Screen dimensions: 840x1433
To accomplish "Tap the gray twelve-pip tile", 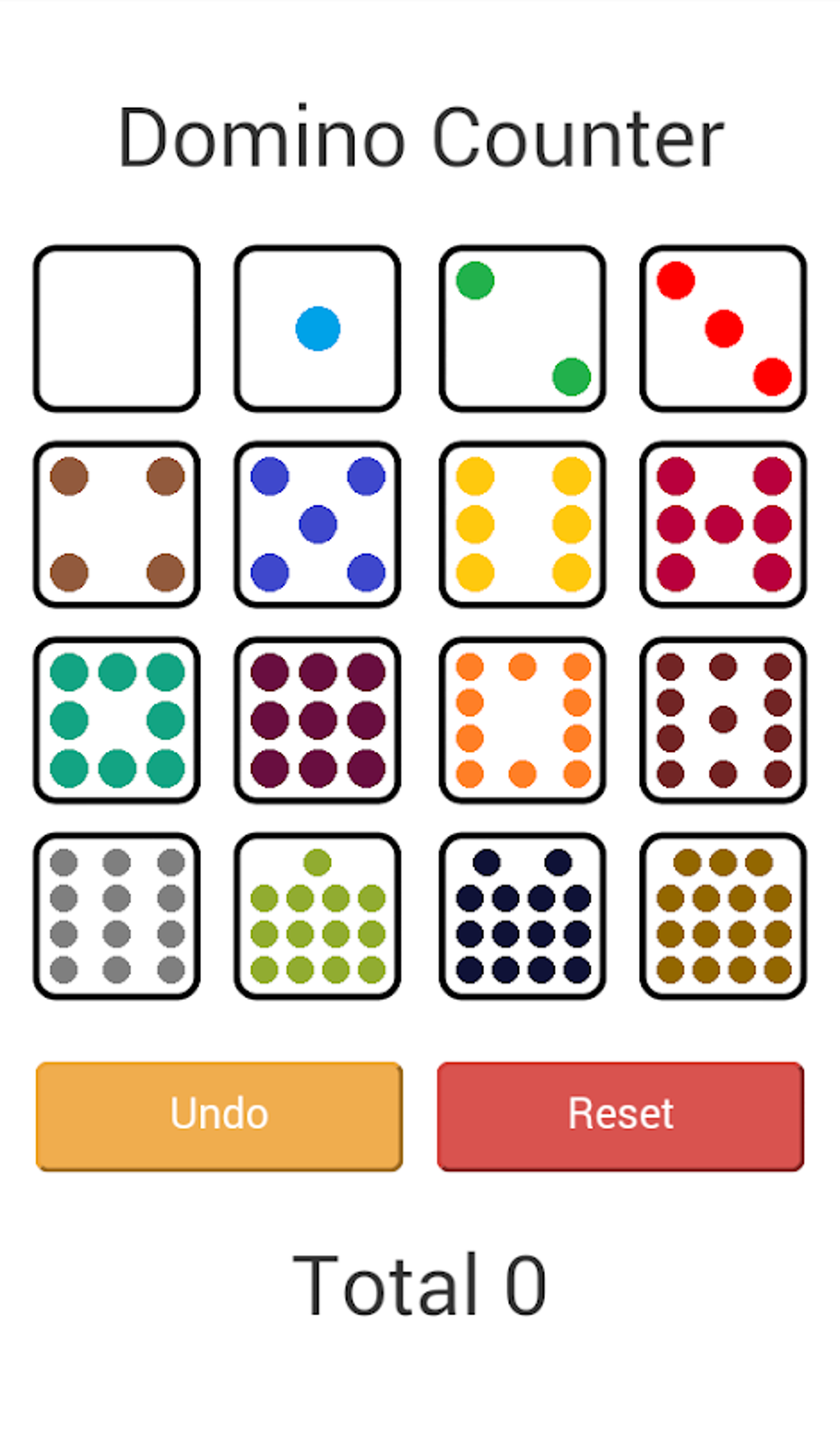I will point(117,917).
